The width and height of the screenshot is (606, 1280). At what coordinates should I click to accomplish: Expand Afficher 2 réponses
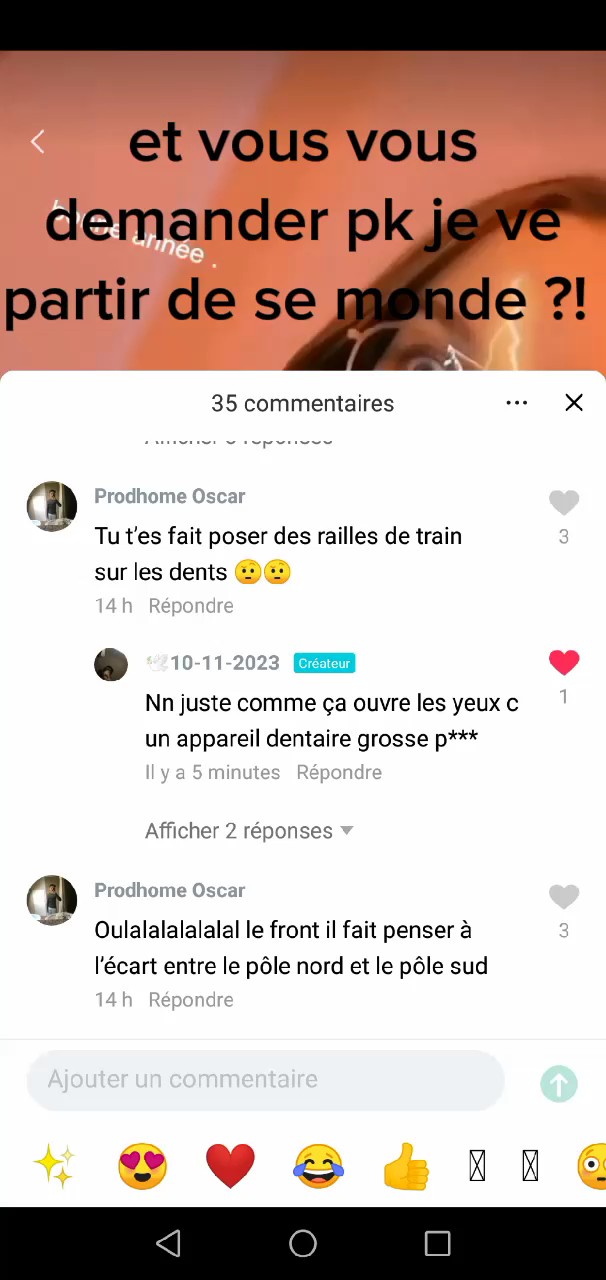click(x=249, y=831)
